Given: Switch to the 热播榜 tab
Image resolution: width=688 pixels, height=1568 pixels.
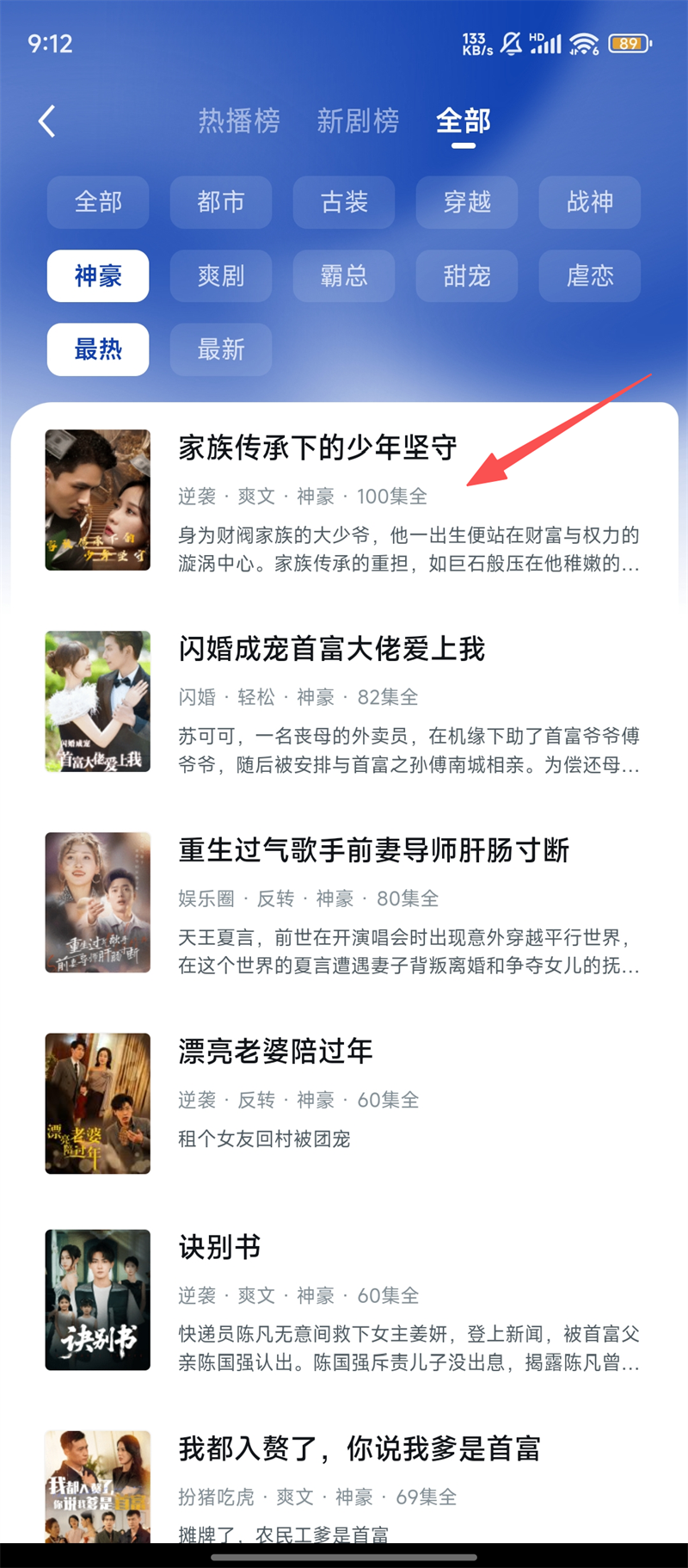Looking at the screenshot, I should coord(239,121).
